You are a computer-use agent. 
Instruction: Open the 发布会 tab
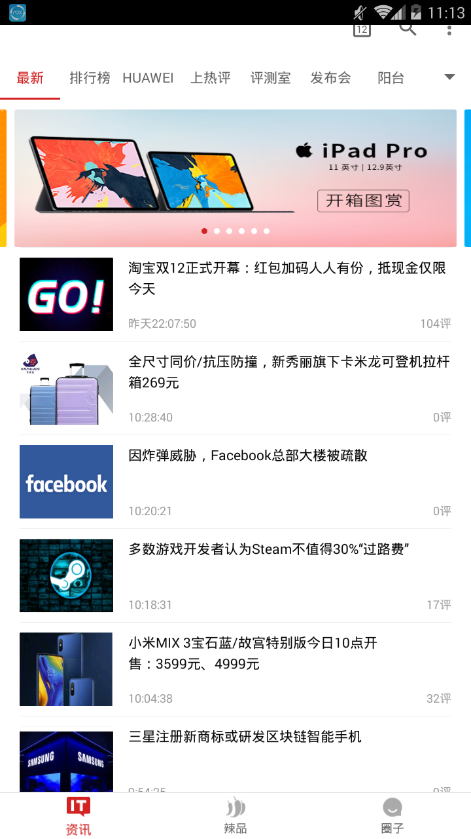tap(330, 78)
